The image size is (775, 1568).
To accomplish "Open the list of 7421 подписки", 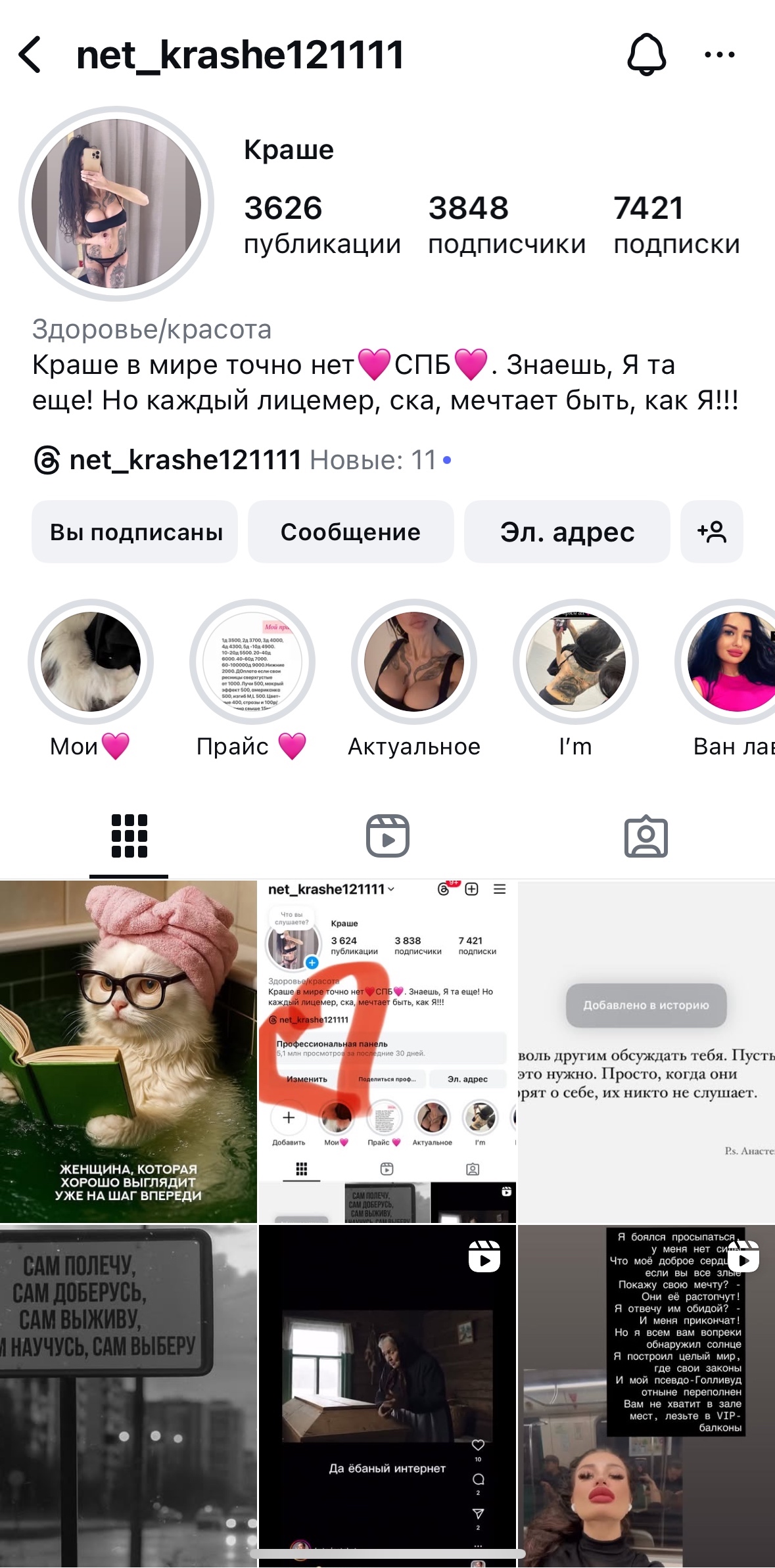I will 676,224.
